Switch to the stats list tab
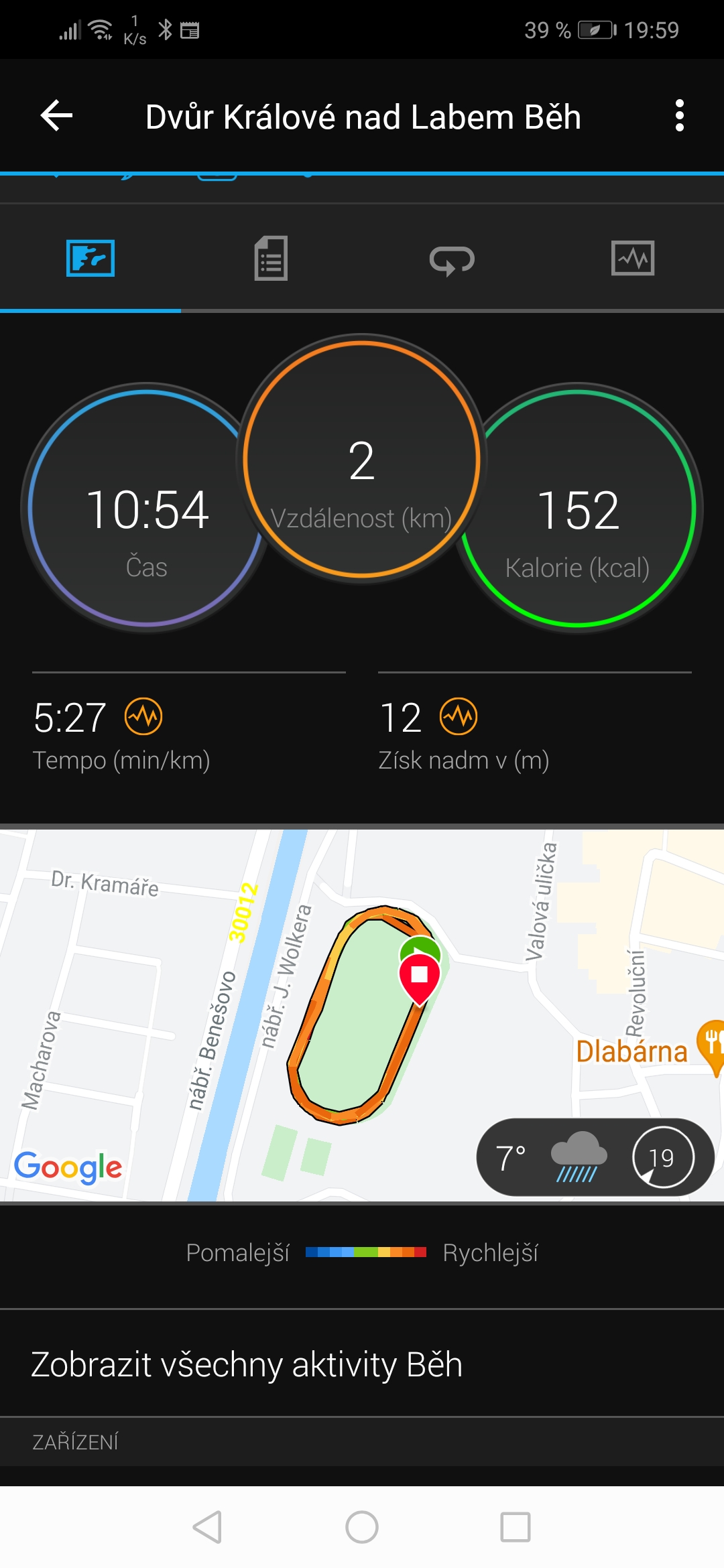724x1568 pixels. pos(271,258)
